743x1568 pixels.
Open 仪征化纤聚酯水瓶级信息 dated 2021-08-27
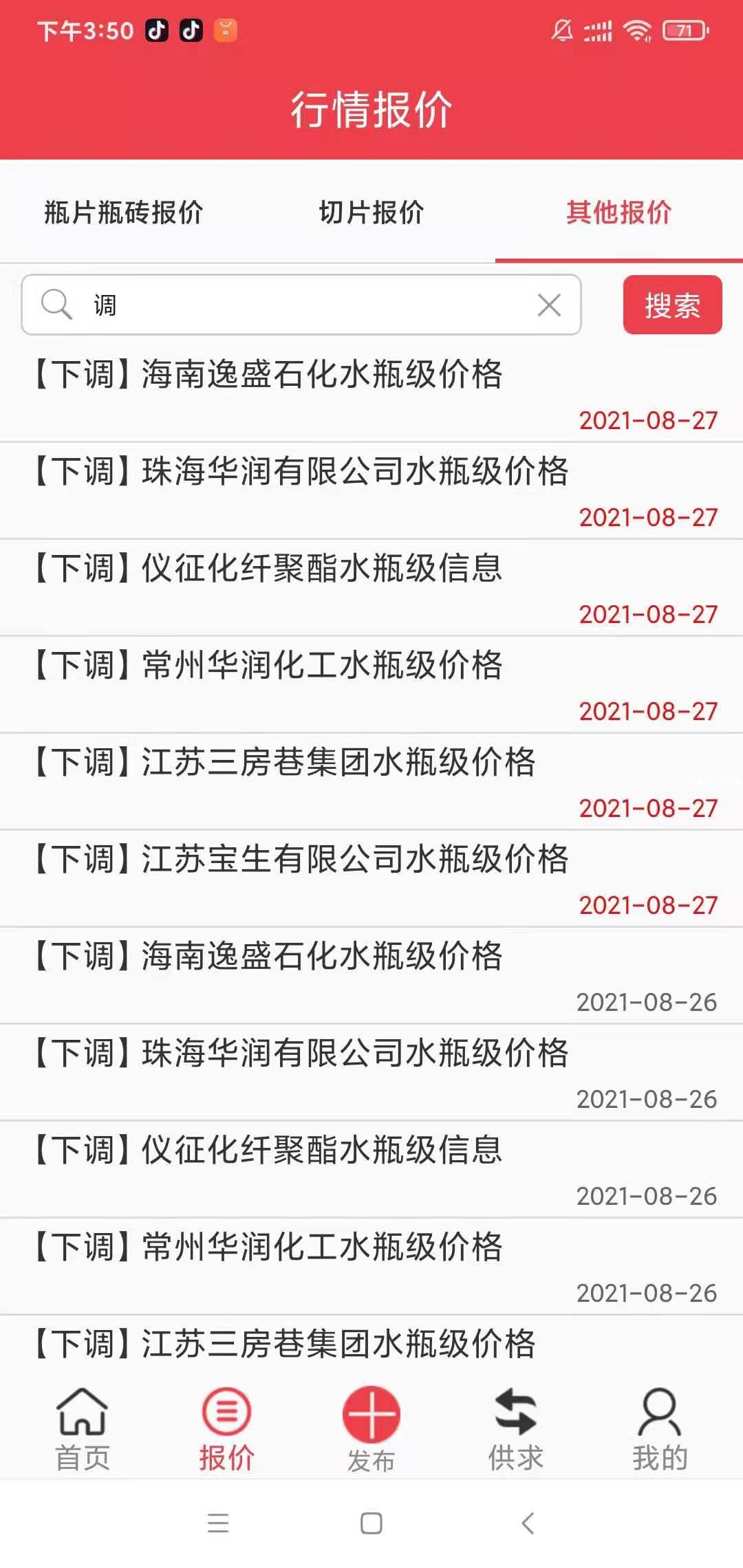(371, 587)
